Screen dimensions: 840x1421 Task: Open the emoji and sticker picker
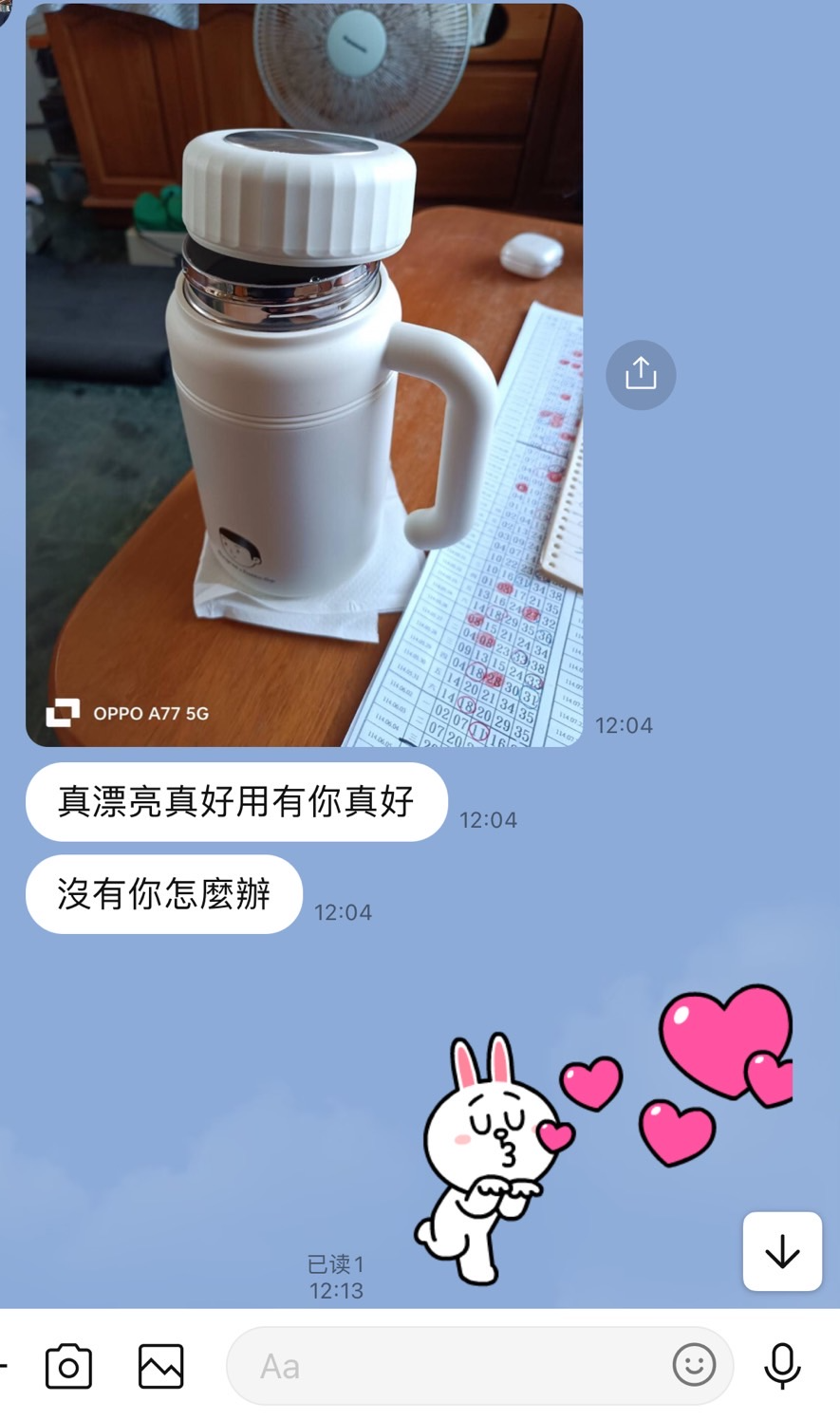click(694, 1366)
